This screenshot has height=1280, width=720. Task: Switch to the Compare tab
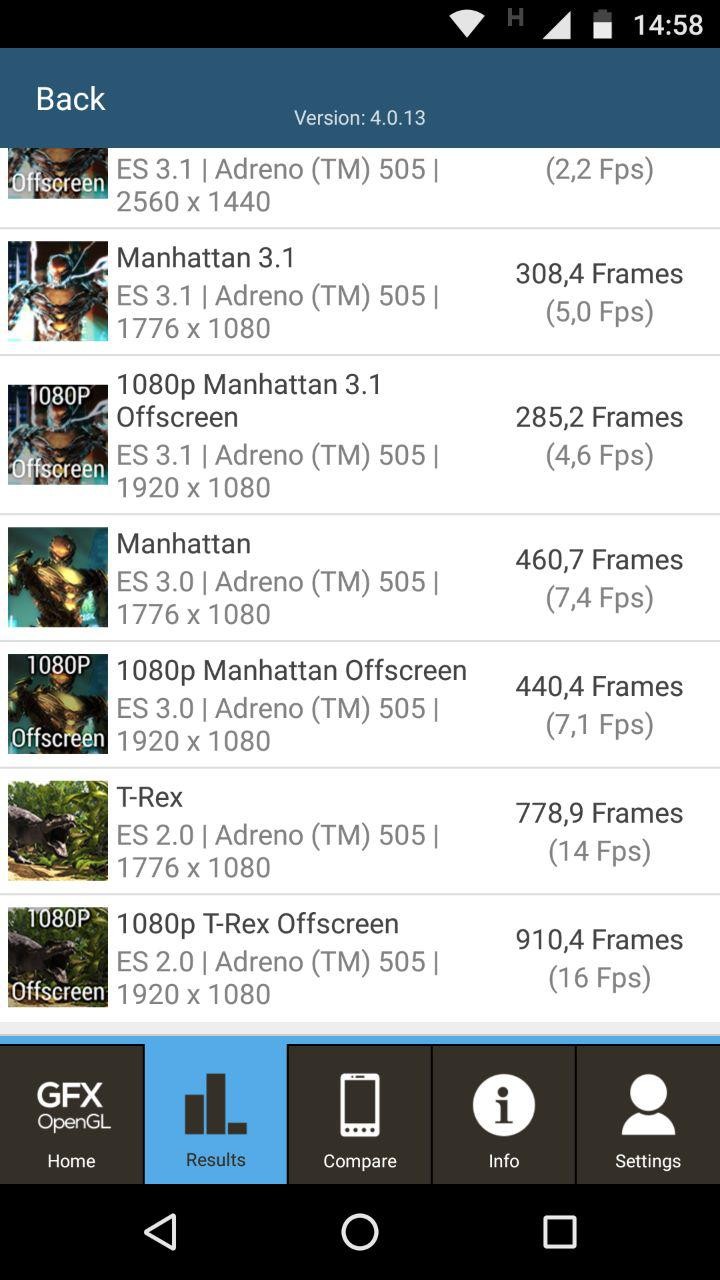(360, 1115)
